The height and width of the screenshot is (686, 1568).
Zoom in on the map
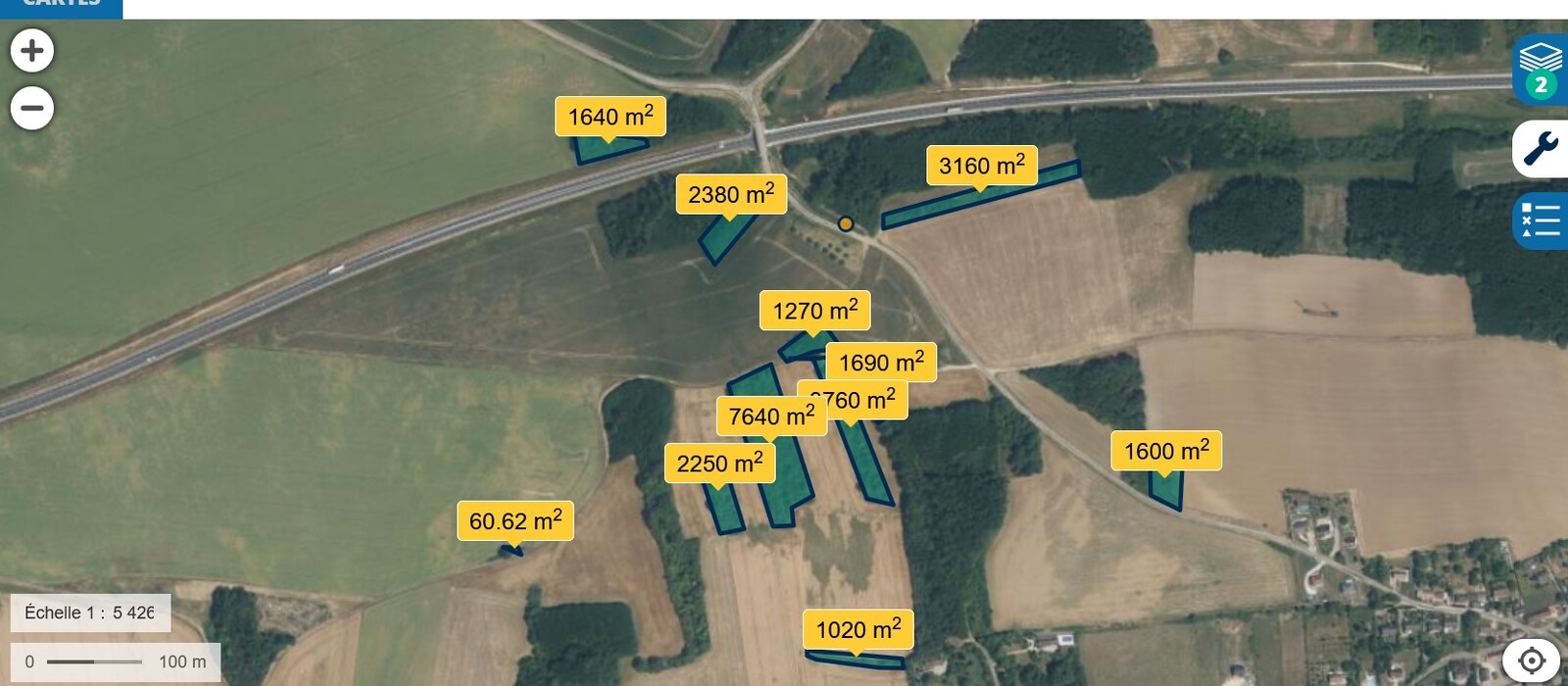click(x=32, y=50)
